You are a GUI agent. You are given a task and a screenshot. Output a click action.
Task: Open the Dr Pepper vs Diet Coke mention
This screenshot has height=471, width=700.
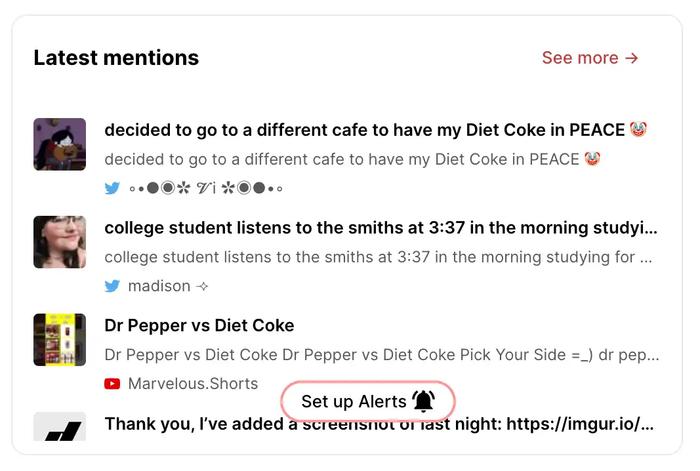coord(199,326)
